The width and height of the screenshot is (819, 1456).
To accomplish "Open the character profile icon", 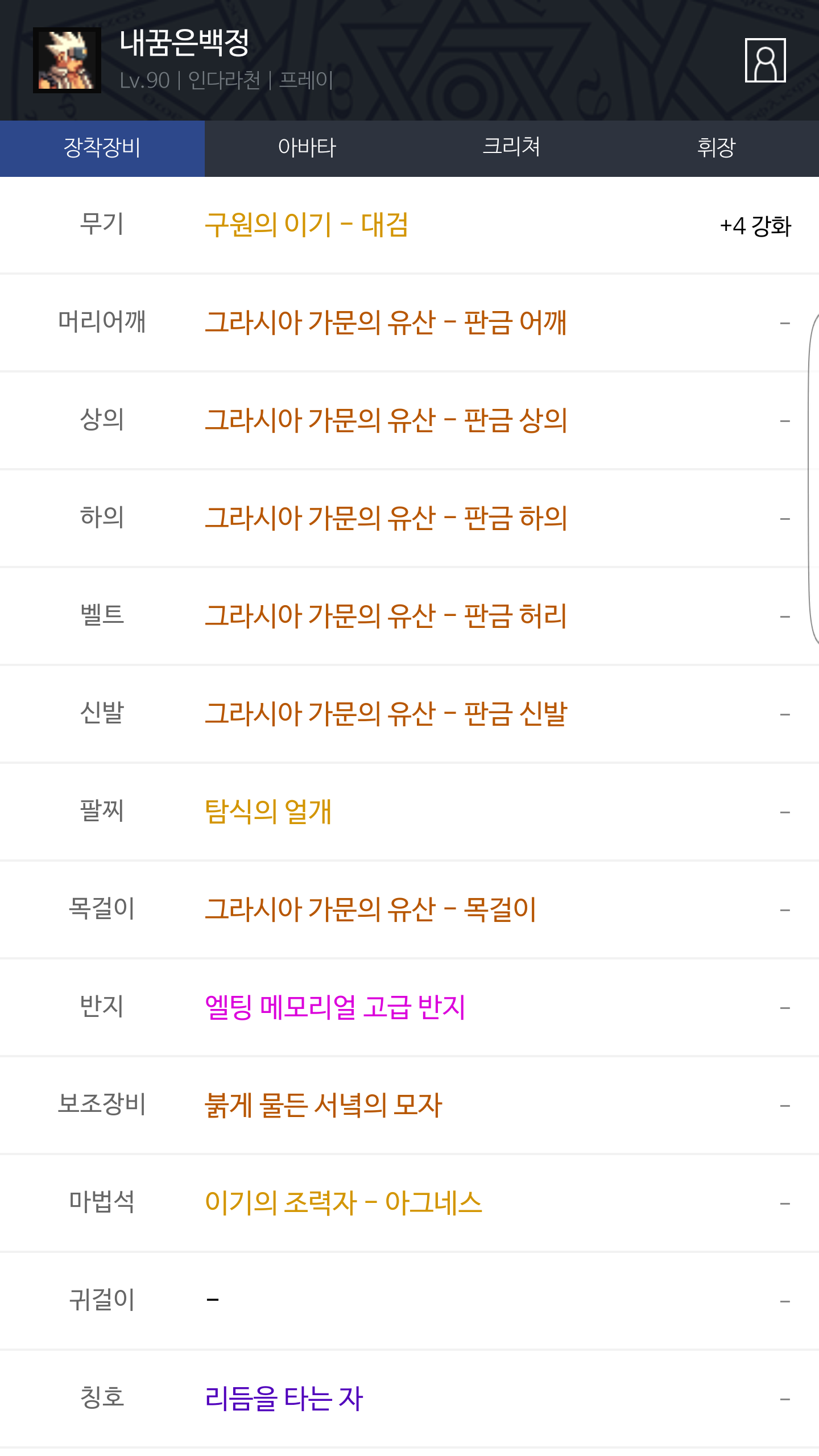I will [x=765, y=60].
